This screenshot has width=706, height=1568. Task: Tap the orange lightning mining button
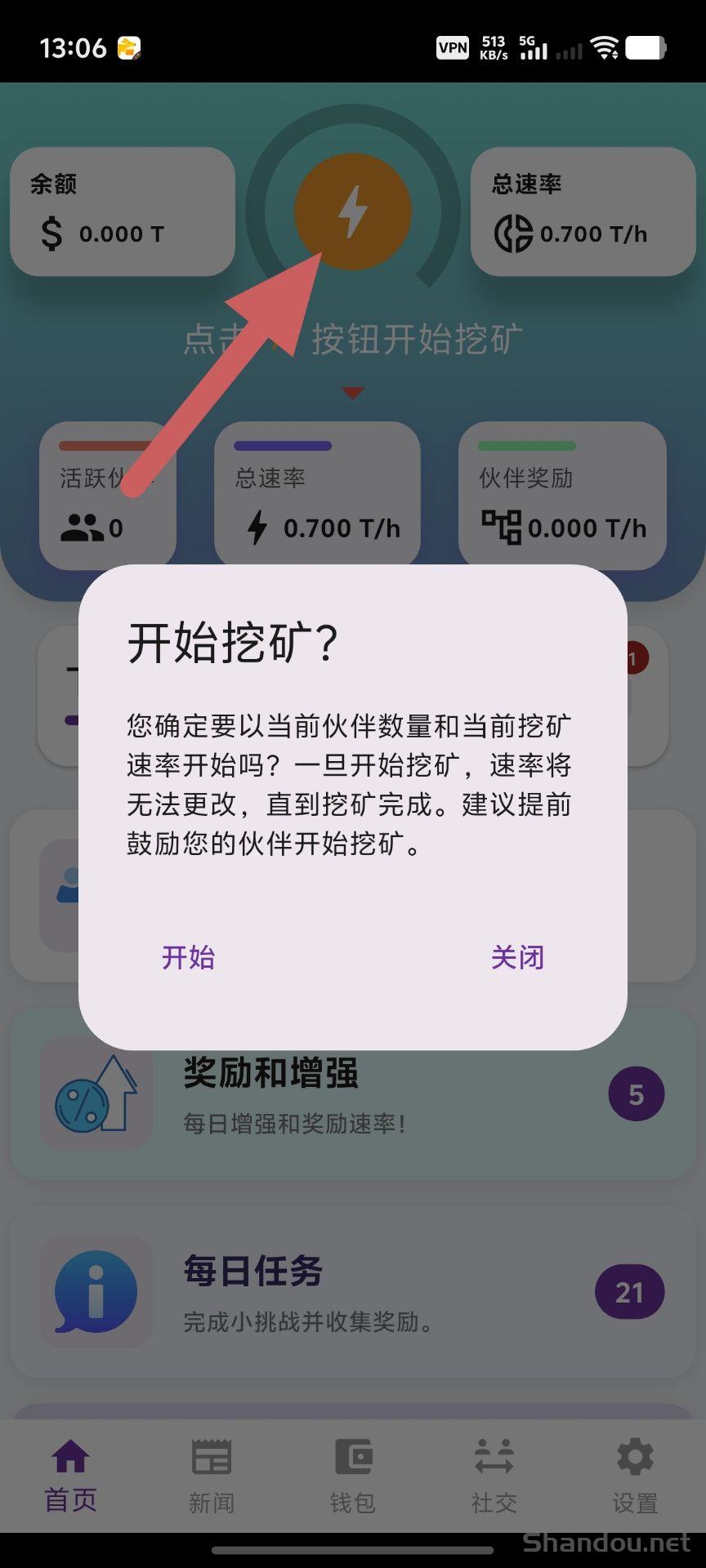coord(353,212)
